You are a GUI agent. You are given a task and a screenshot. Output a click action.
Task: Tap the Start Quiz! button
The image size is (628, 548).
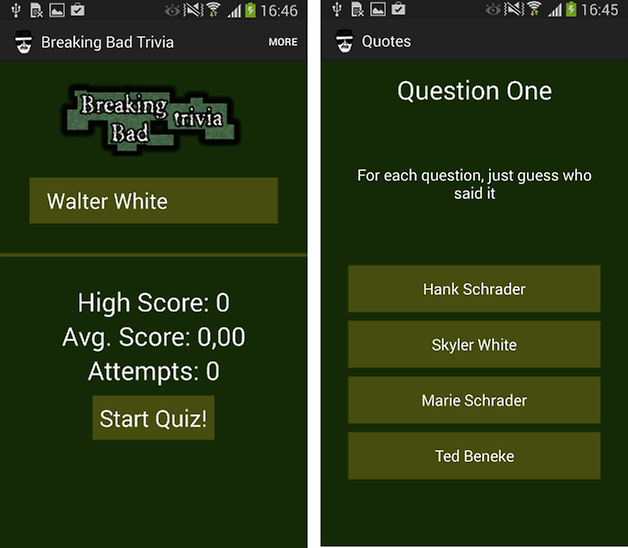point(153,418)
